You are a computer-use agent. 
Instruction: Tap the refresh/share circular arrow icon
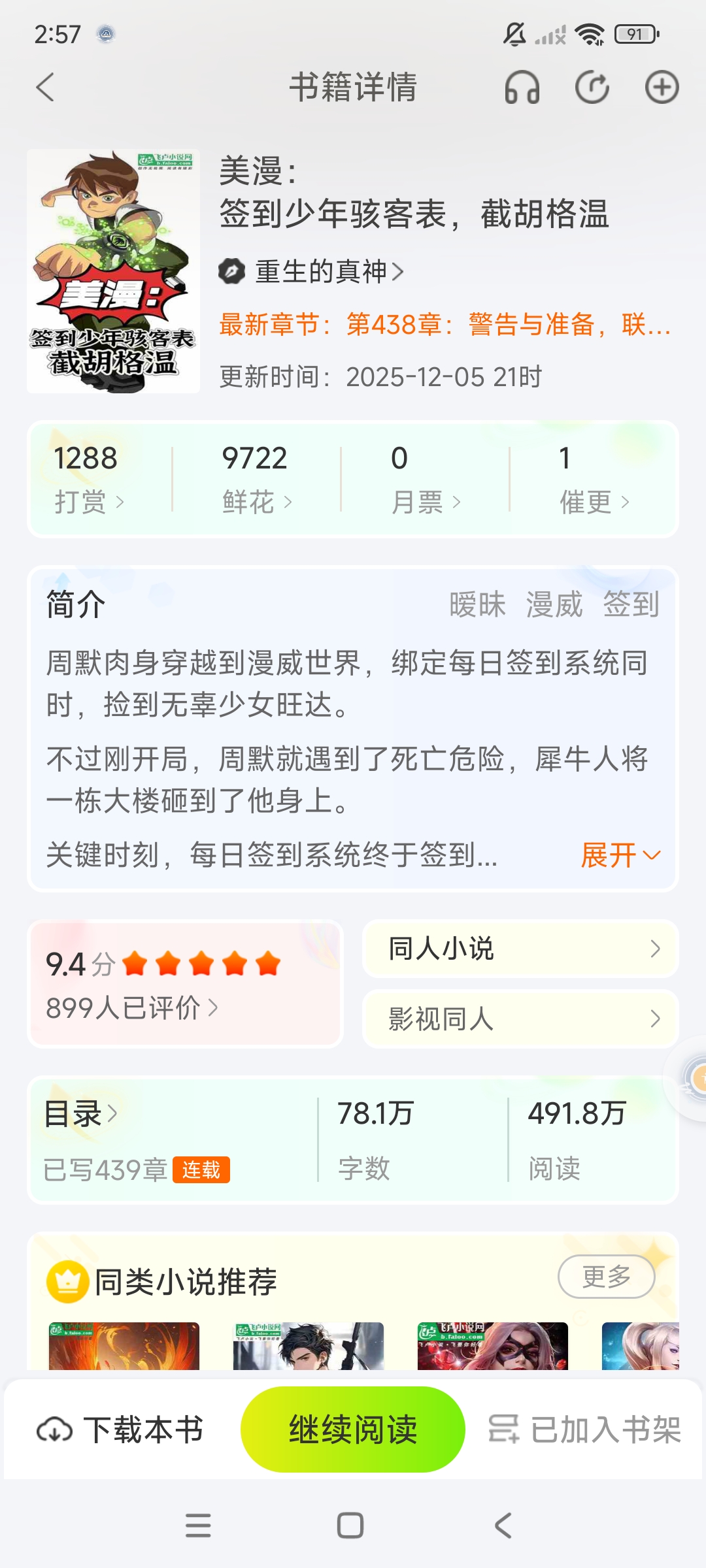[592, 87]
